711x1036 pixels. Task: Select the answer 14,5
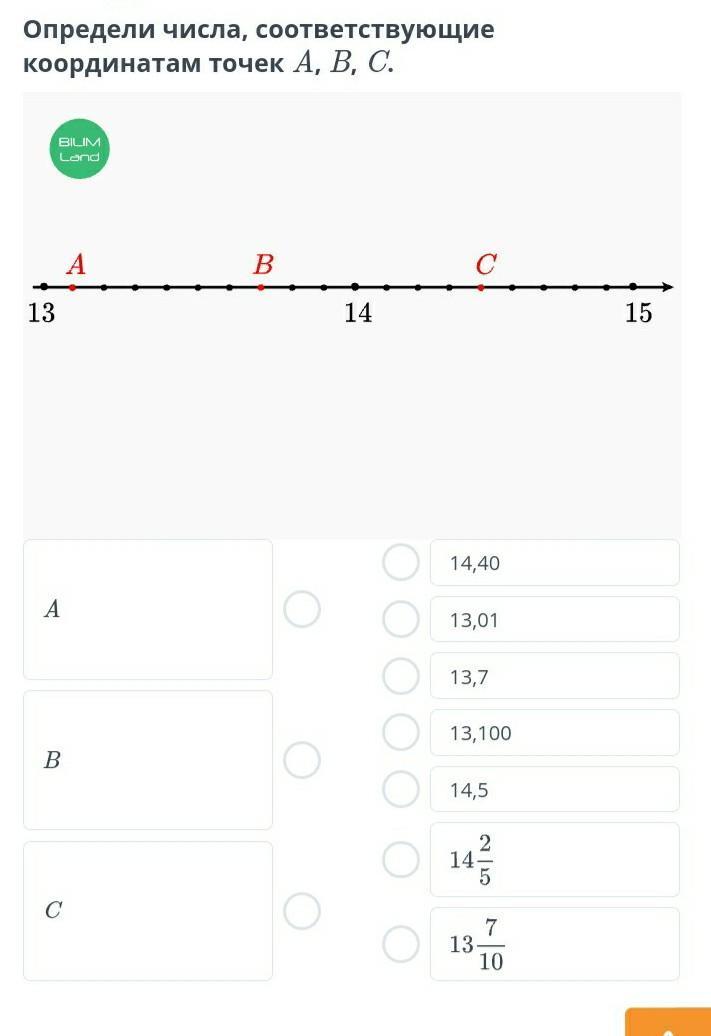(554, 790)
